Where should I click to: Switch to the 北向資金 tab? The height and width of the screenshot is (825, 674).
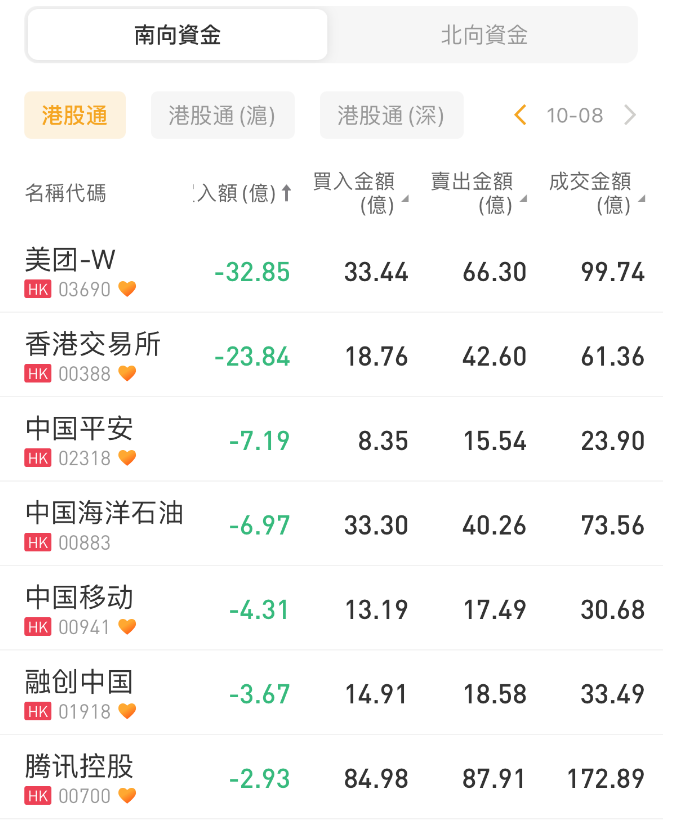tap(484, 36)
